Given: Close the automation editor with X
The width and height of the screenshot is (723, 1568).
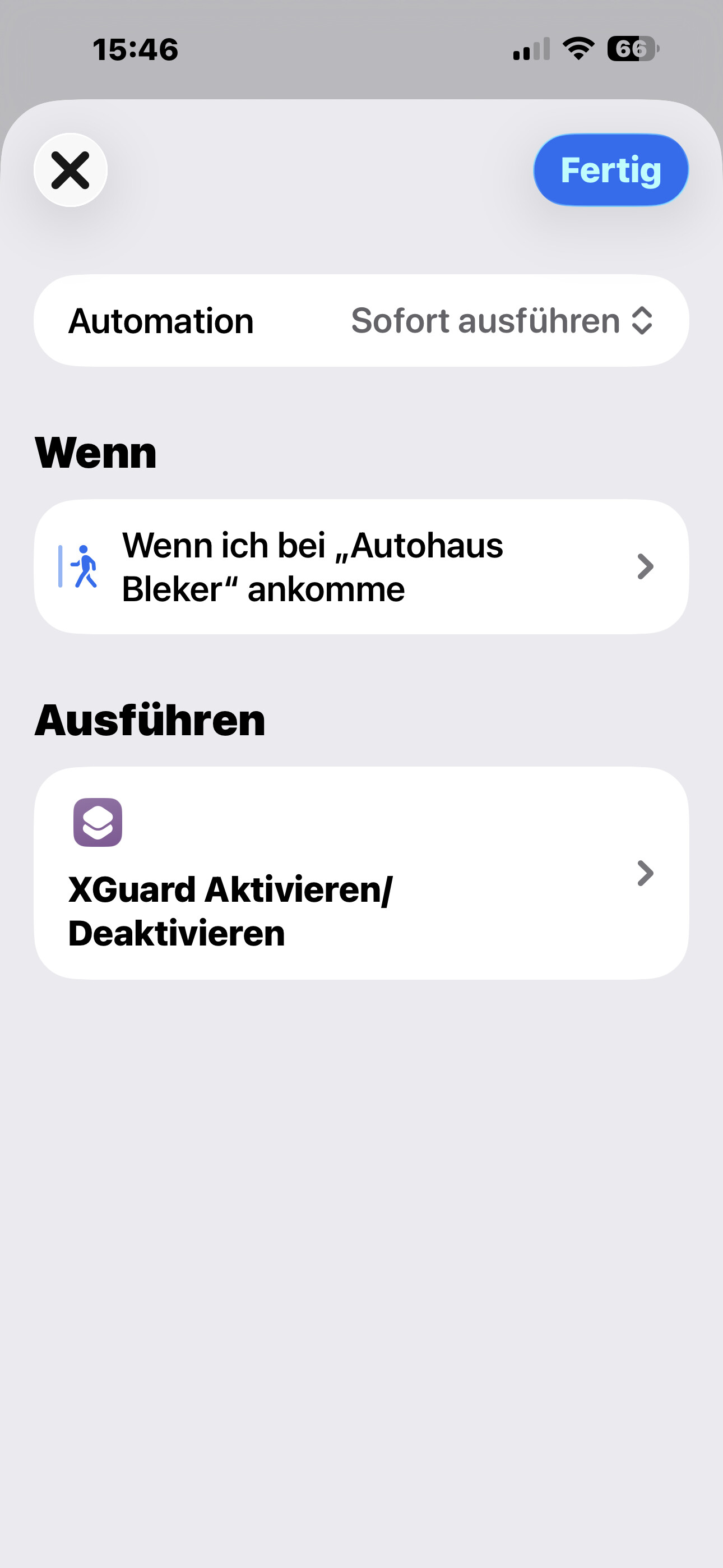Looking at the screenshot, I should (71, 170).
